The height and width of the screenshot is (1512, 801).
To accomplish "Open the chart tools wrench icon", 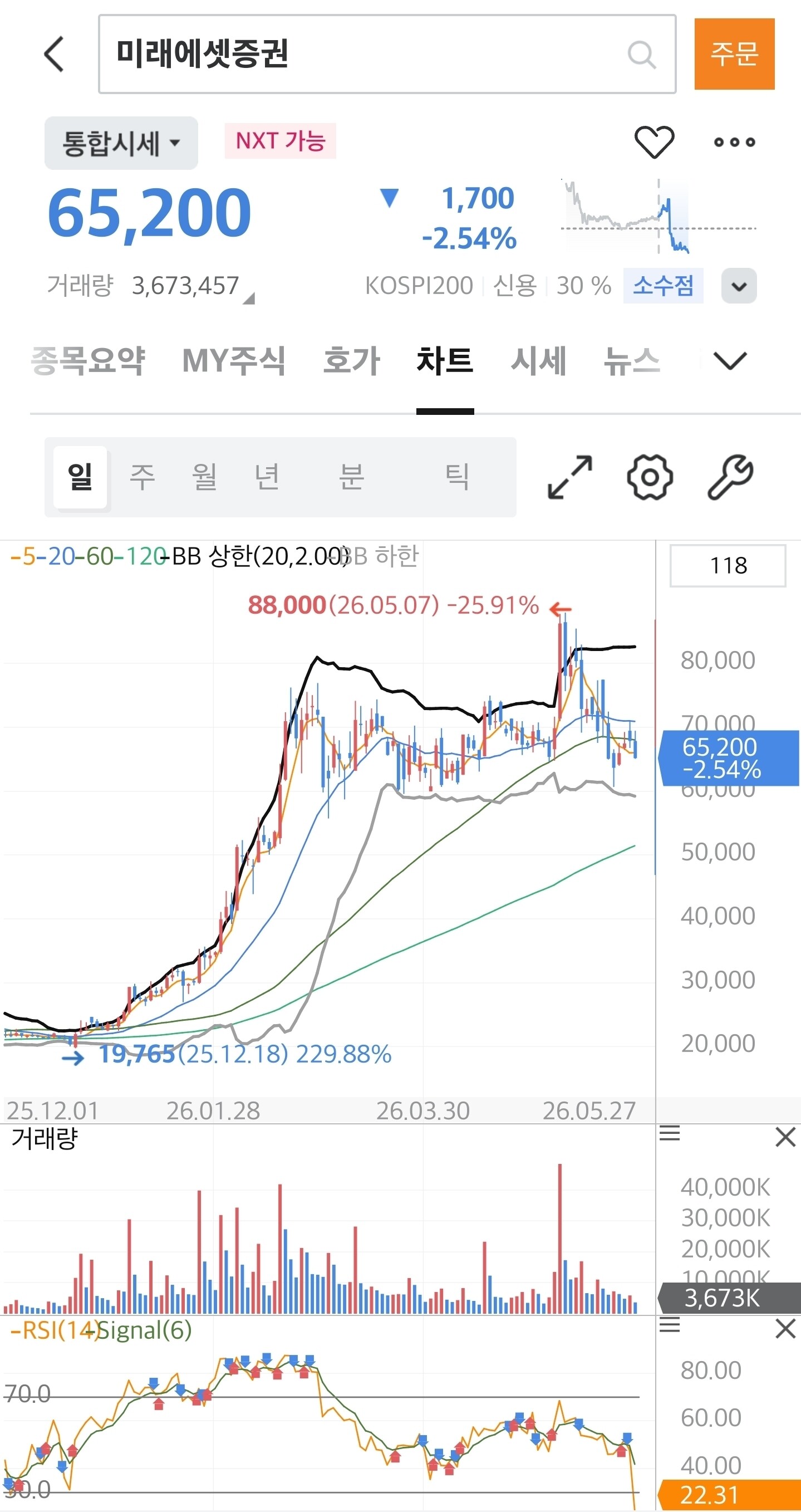I will [730, 477].
